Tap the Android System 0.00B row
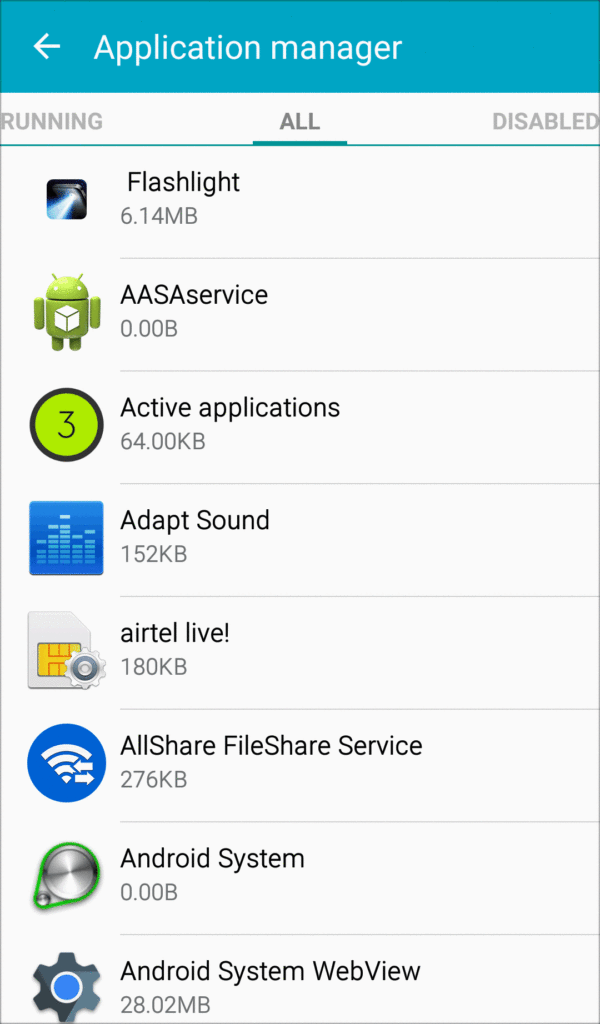The height and width of the screenshot is (1024, 600). (300, 878)
